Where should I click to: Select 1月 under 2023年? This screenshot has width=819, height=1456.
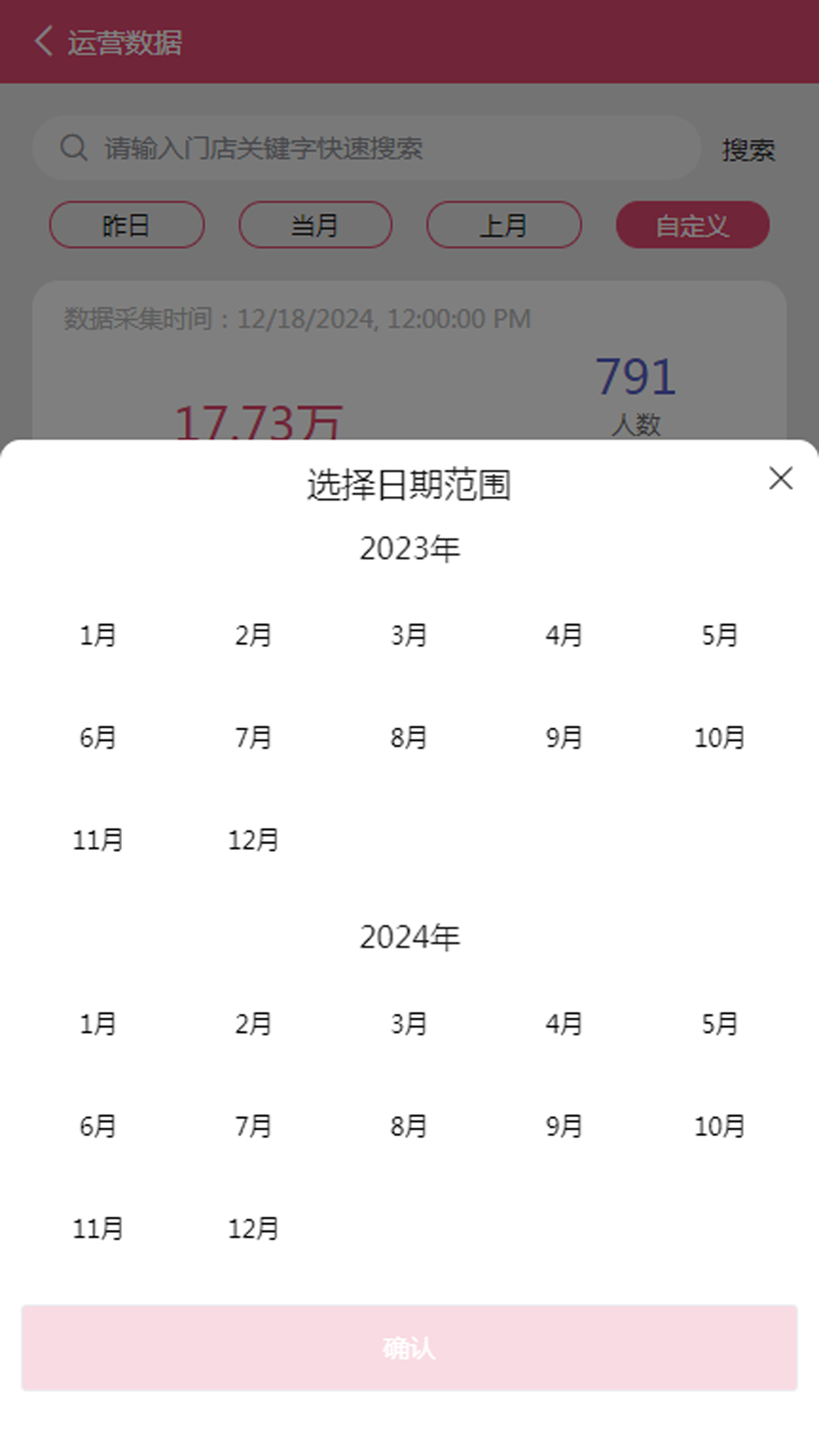[x=99, y=635]
